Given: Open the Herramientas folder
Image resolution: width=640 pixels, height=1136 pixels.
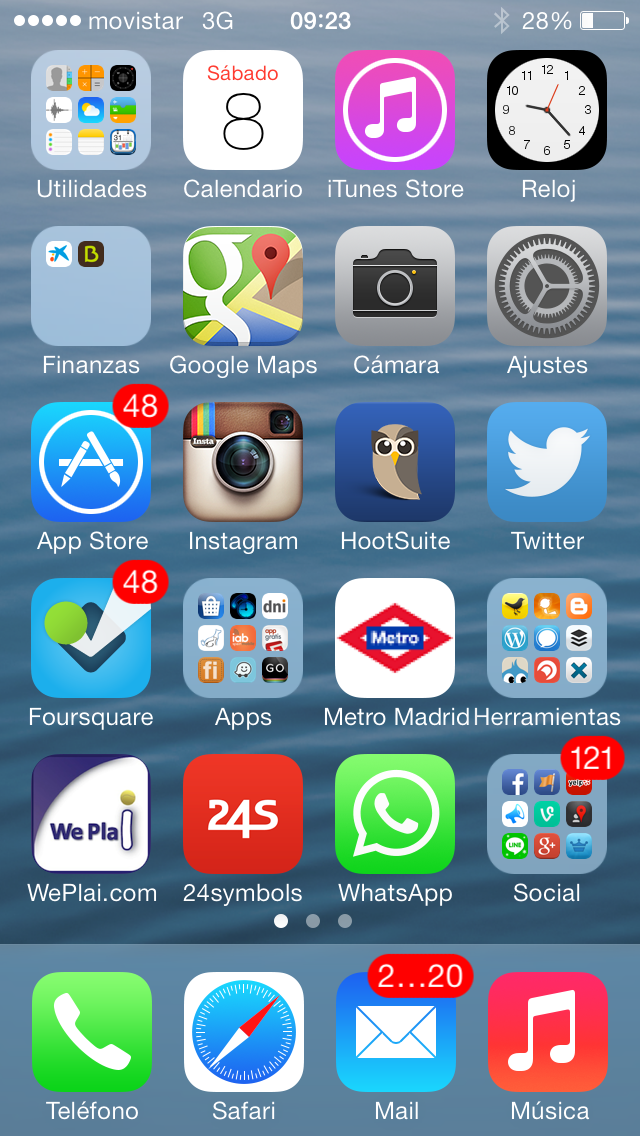Looking at the screenshot, I should tap(547, 638).
